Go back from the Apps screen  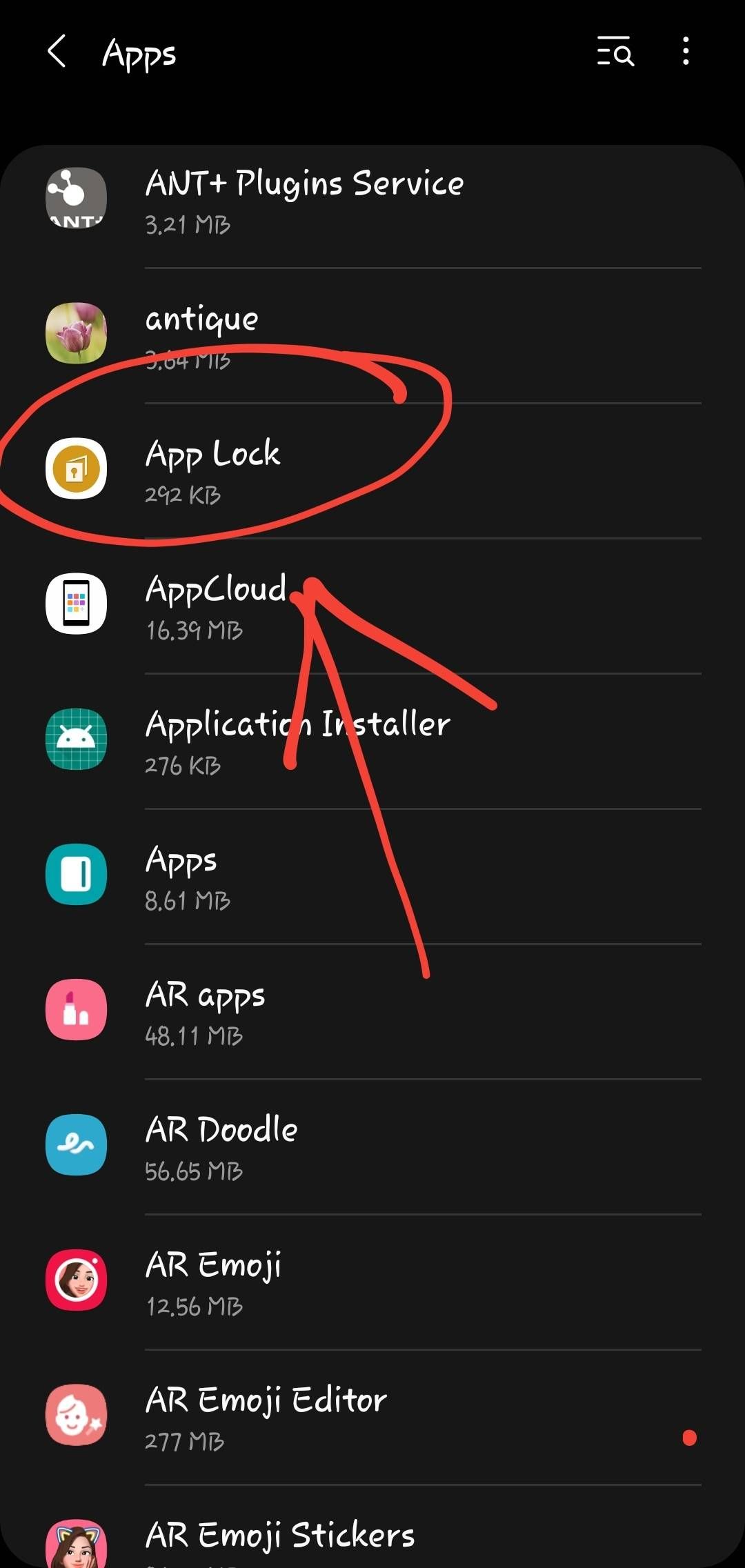(57, 52)
